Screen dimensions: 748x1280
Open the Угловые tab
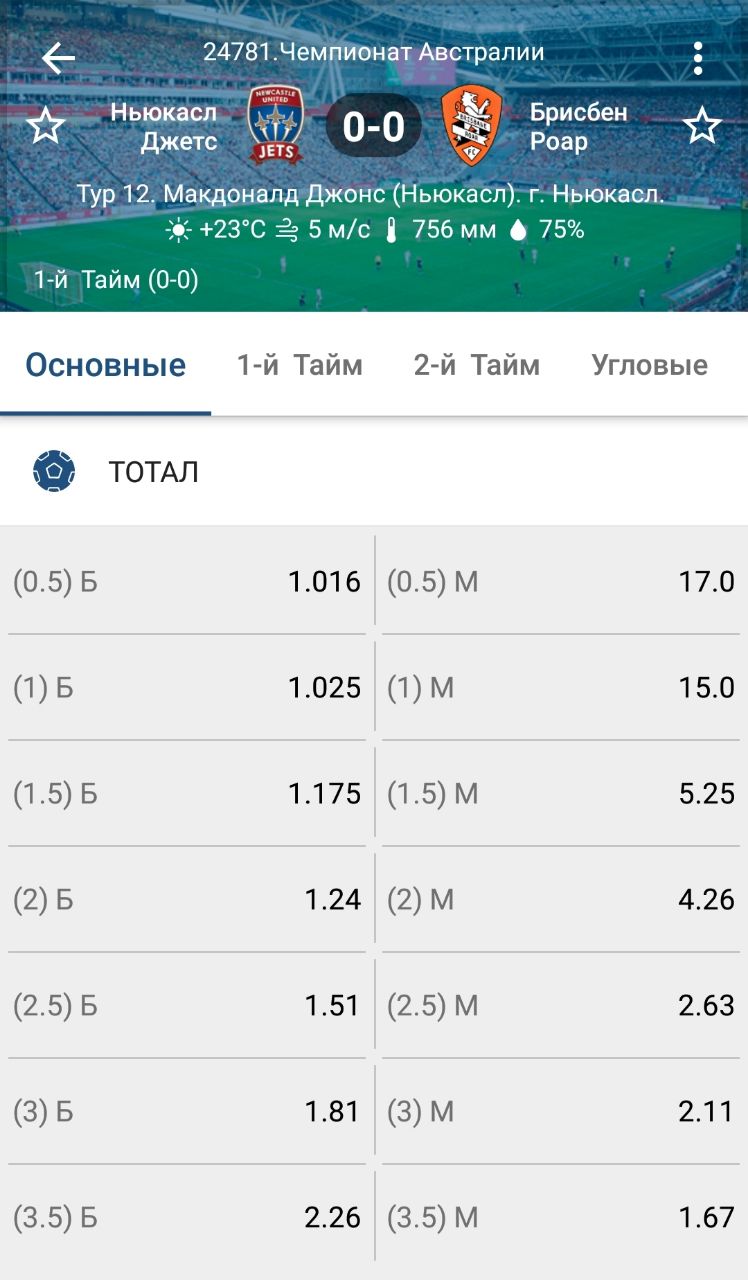[x=649, y=365]
